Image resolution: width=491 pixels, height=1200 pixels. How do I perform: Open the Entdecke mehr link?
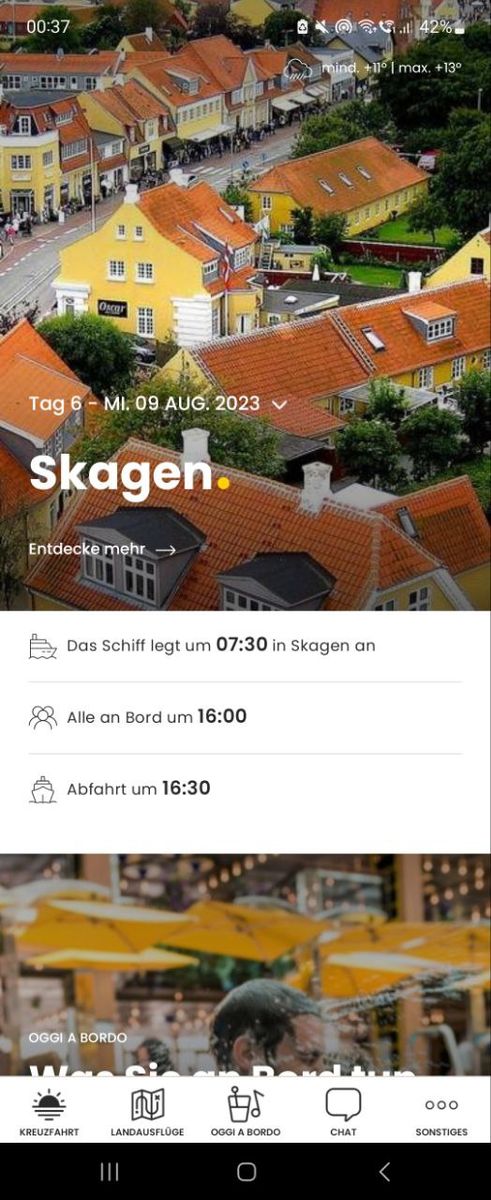click(102, 549)
